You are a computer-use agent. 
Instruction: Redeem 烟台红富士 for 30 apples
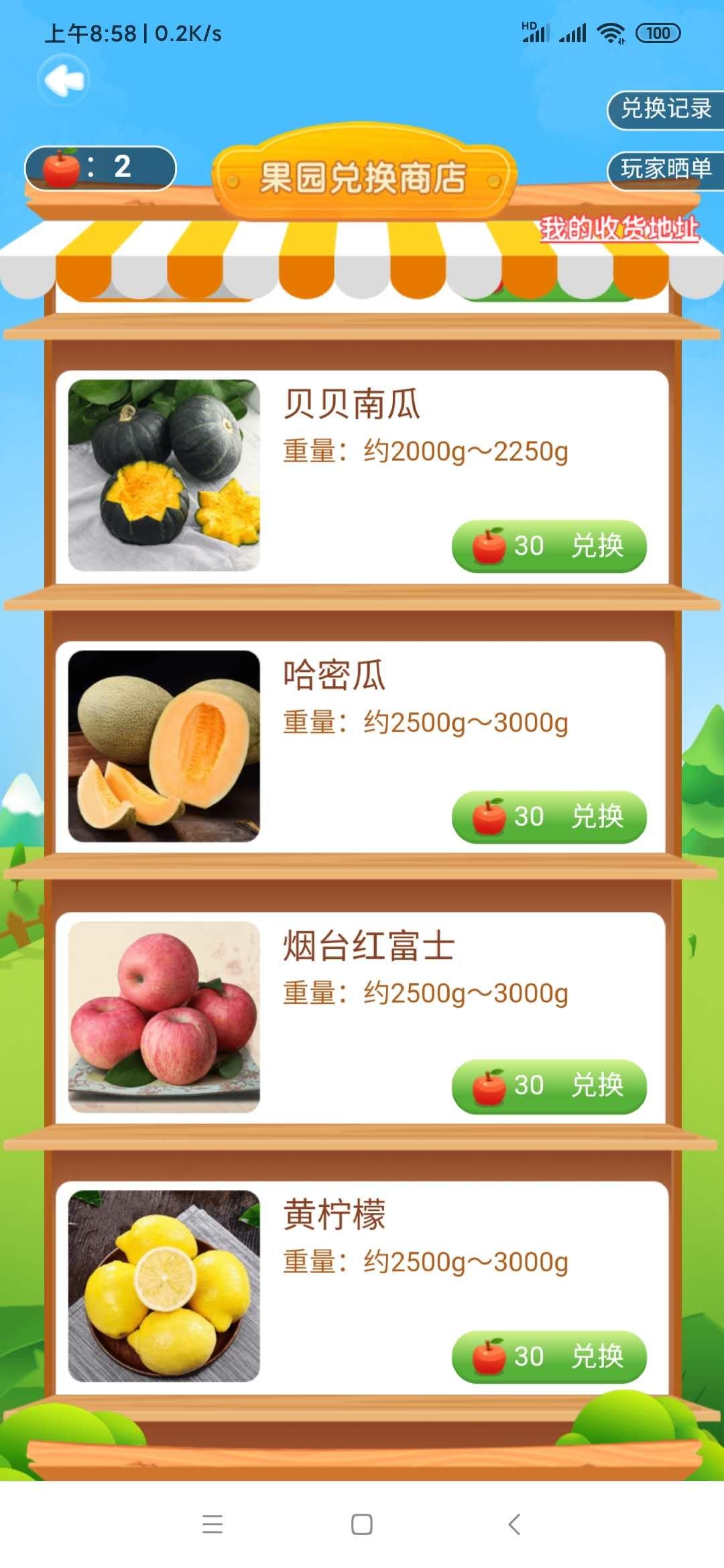(x=549, y=1086)
